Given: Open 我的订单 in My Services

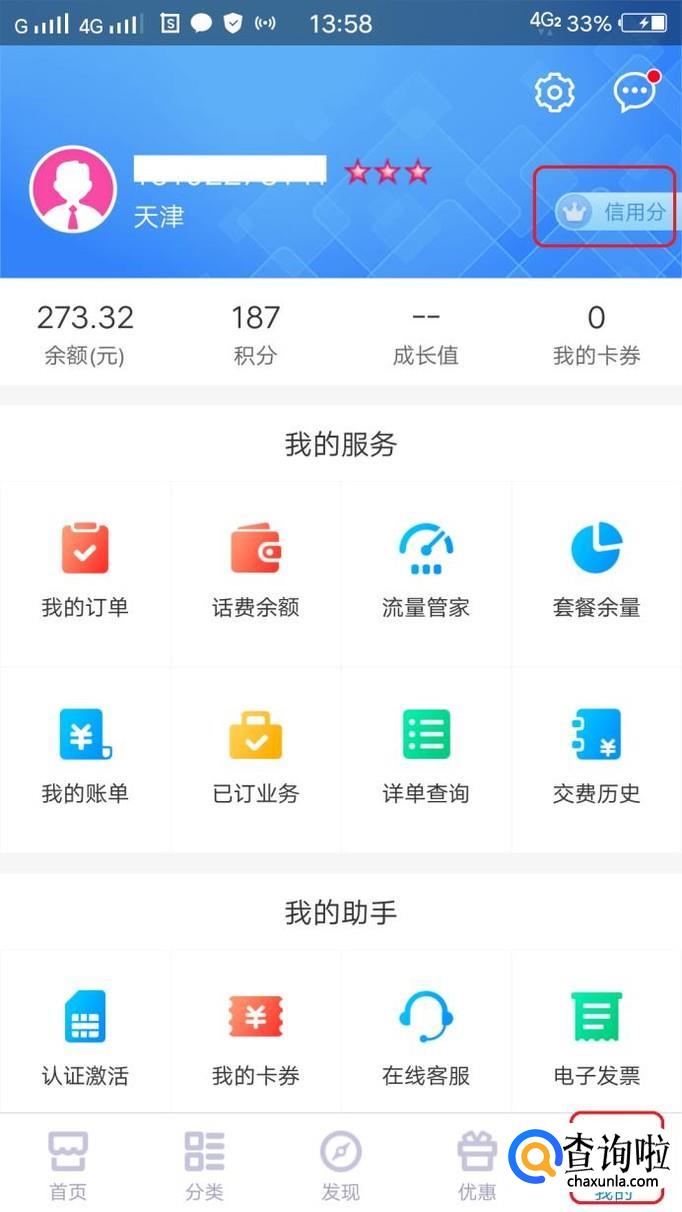Looking at the screenshot, I should pos(85,568).
